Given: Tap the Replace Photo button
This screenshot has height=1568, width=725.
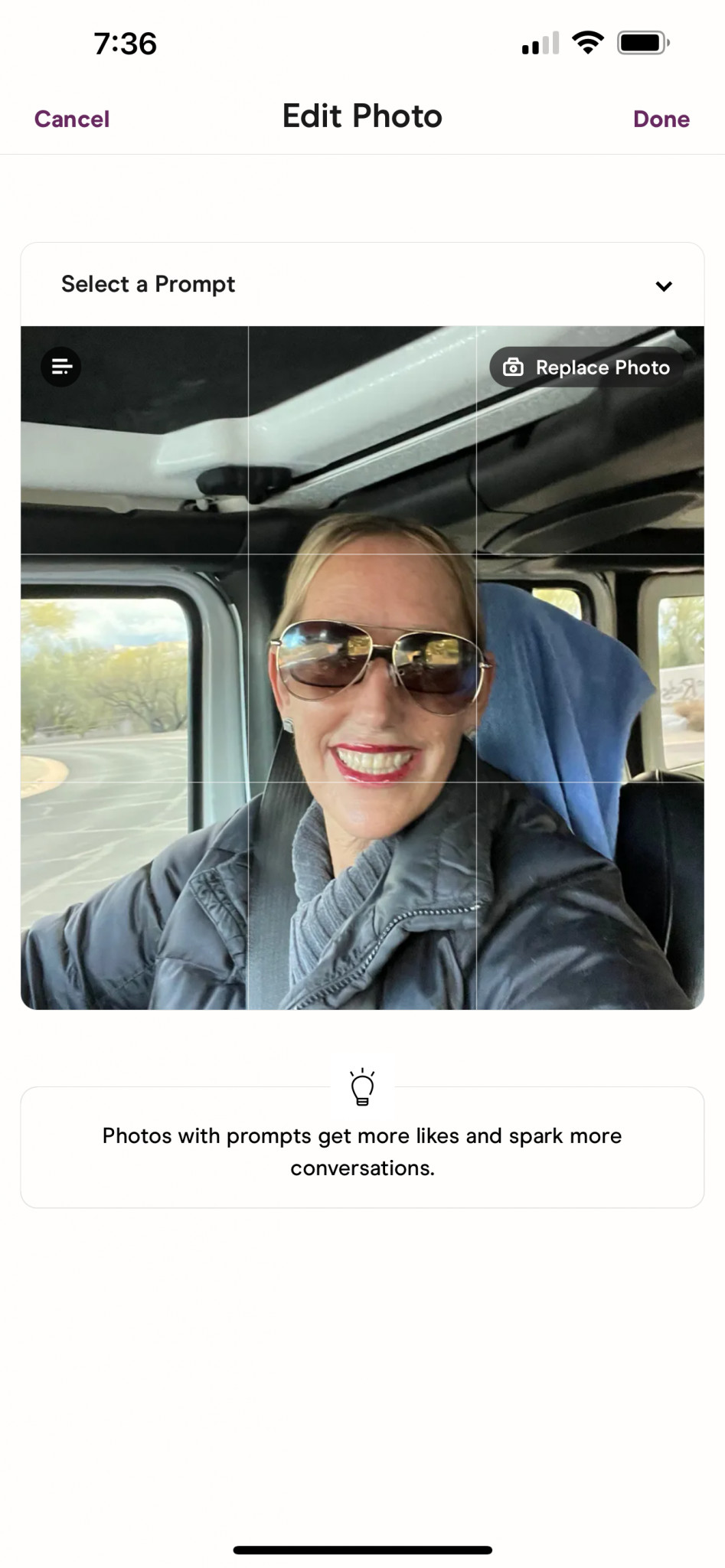Looking at the screenshot, I should [x=586, y=367].
